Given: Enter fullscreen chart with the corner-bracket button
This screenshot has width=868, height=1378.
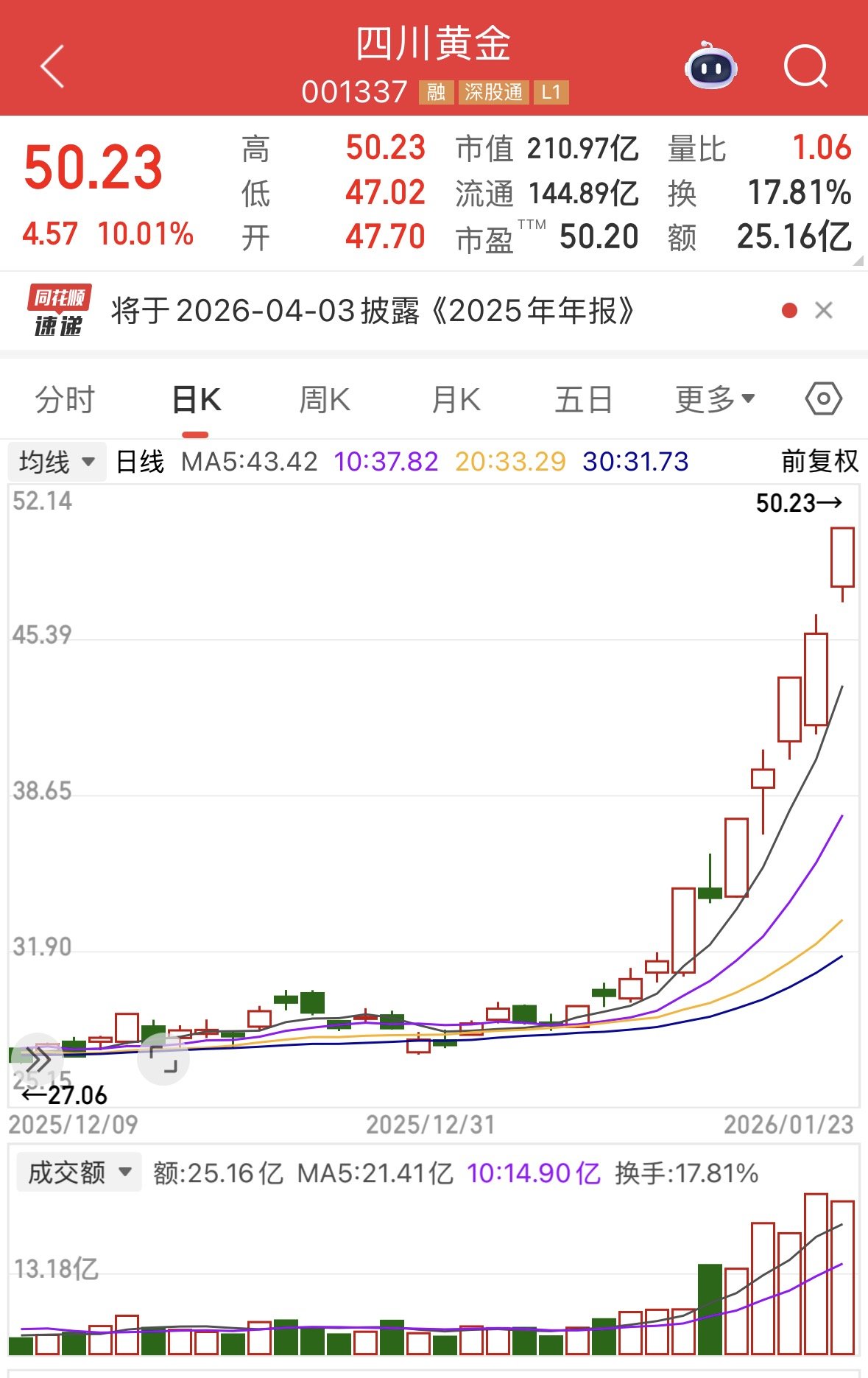Looking at the screenshot, I should tap(163, 1059).
